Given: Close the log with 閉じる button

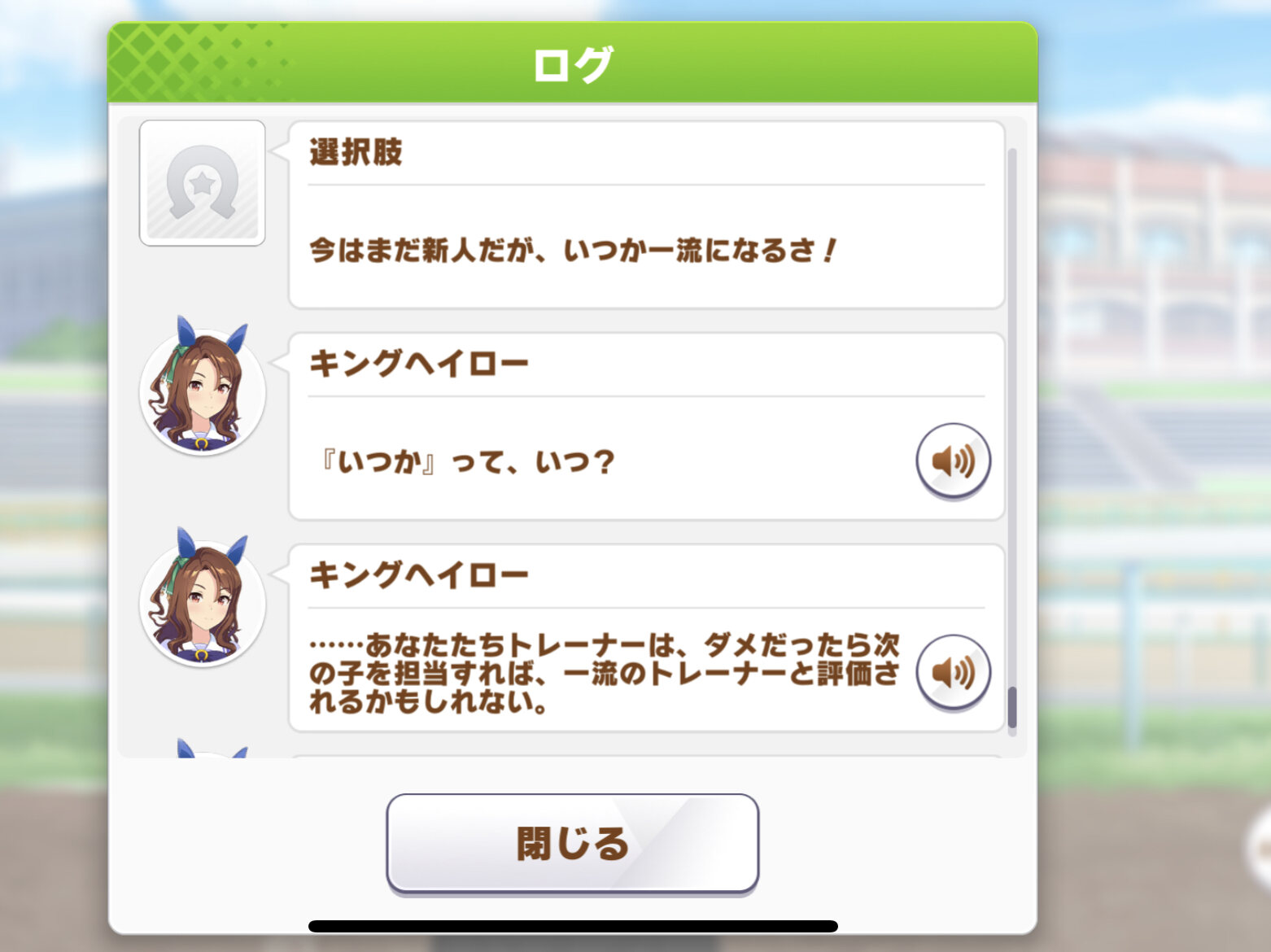Looking at the screenshot, I should [x=573, y=844].
